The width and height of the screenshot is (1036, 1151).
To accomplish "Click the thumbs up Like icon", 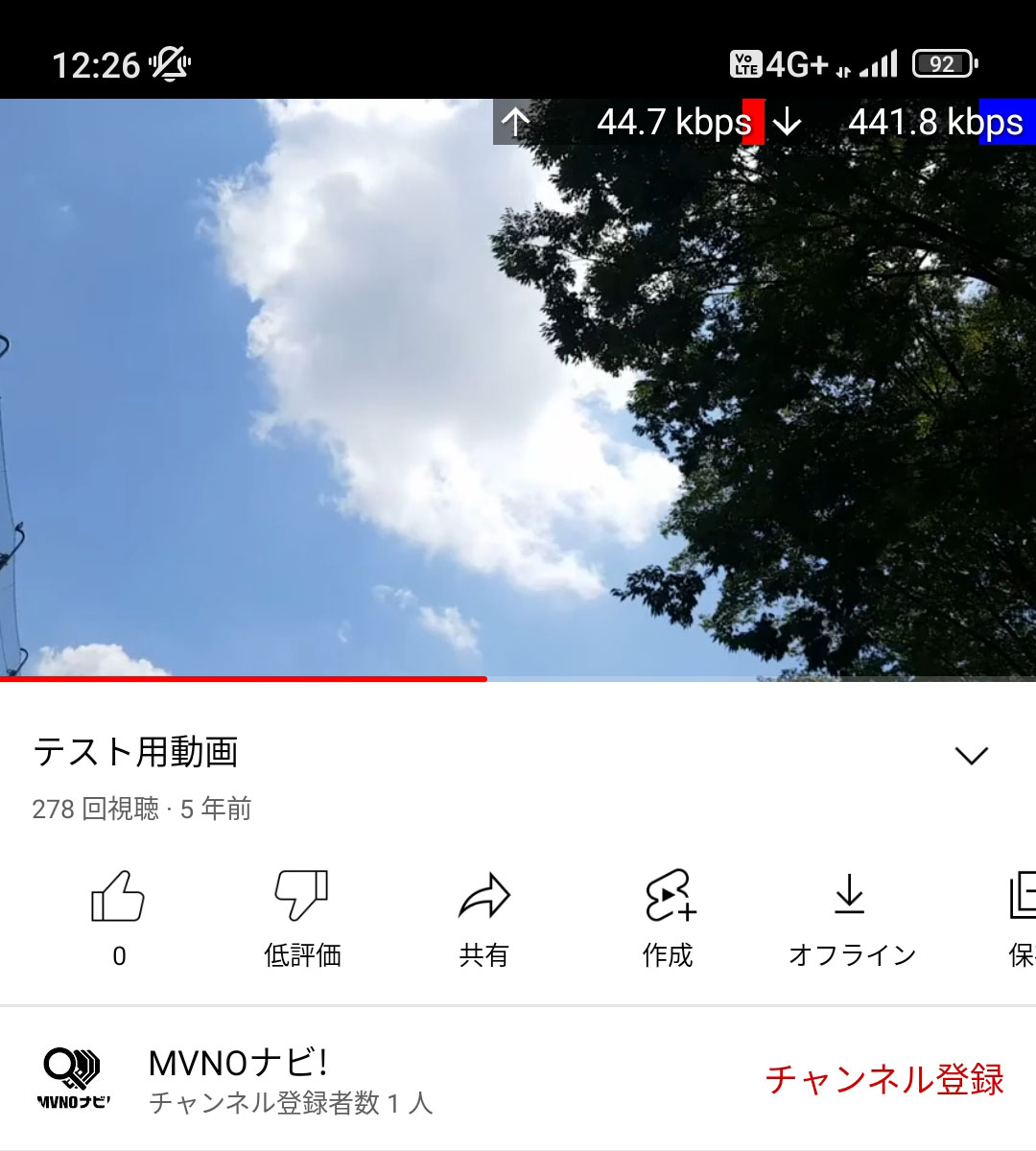I will point(117,897).
